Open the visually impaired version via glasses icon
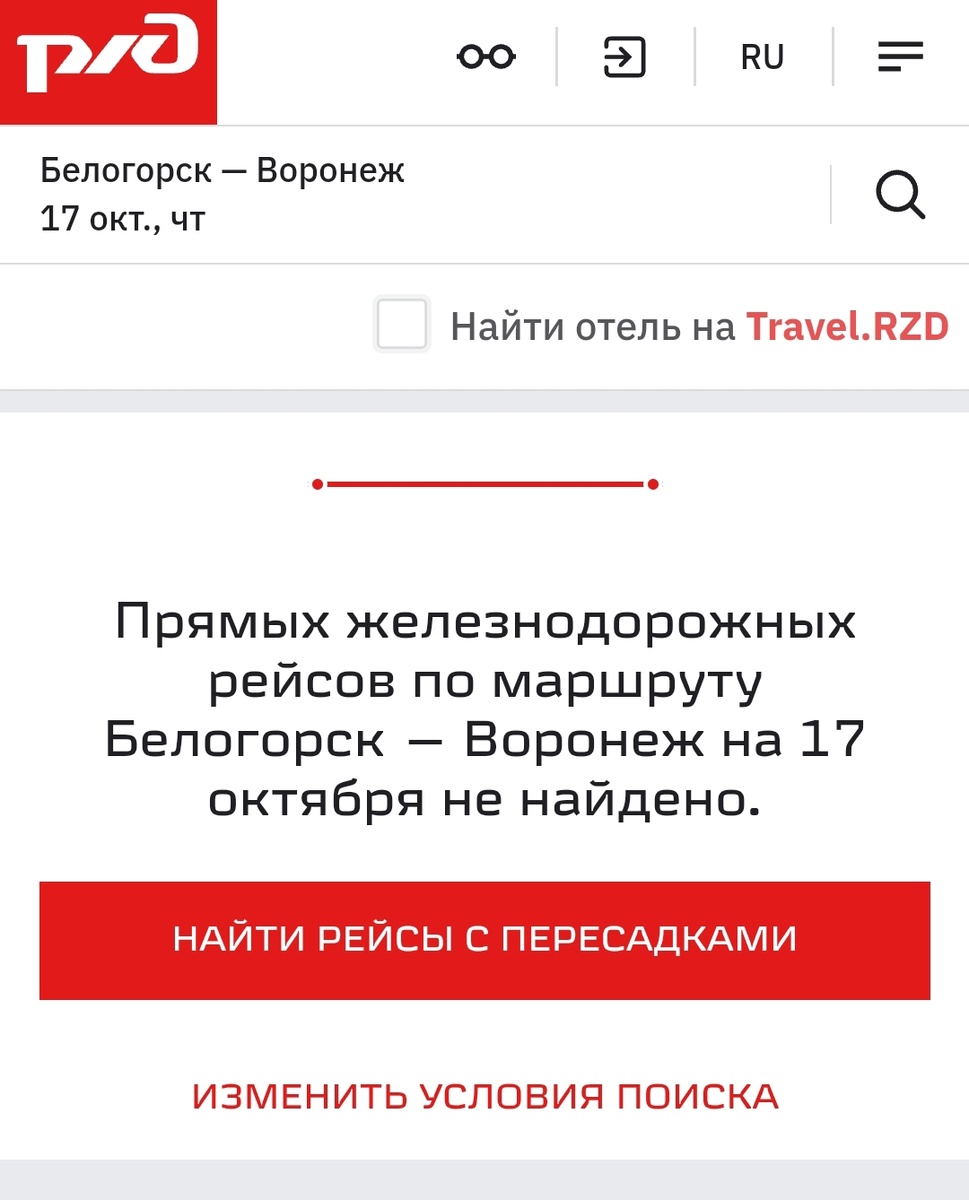969x1200 pixels. point(485,56)
